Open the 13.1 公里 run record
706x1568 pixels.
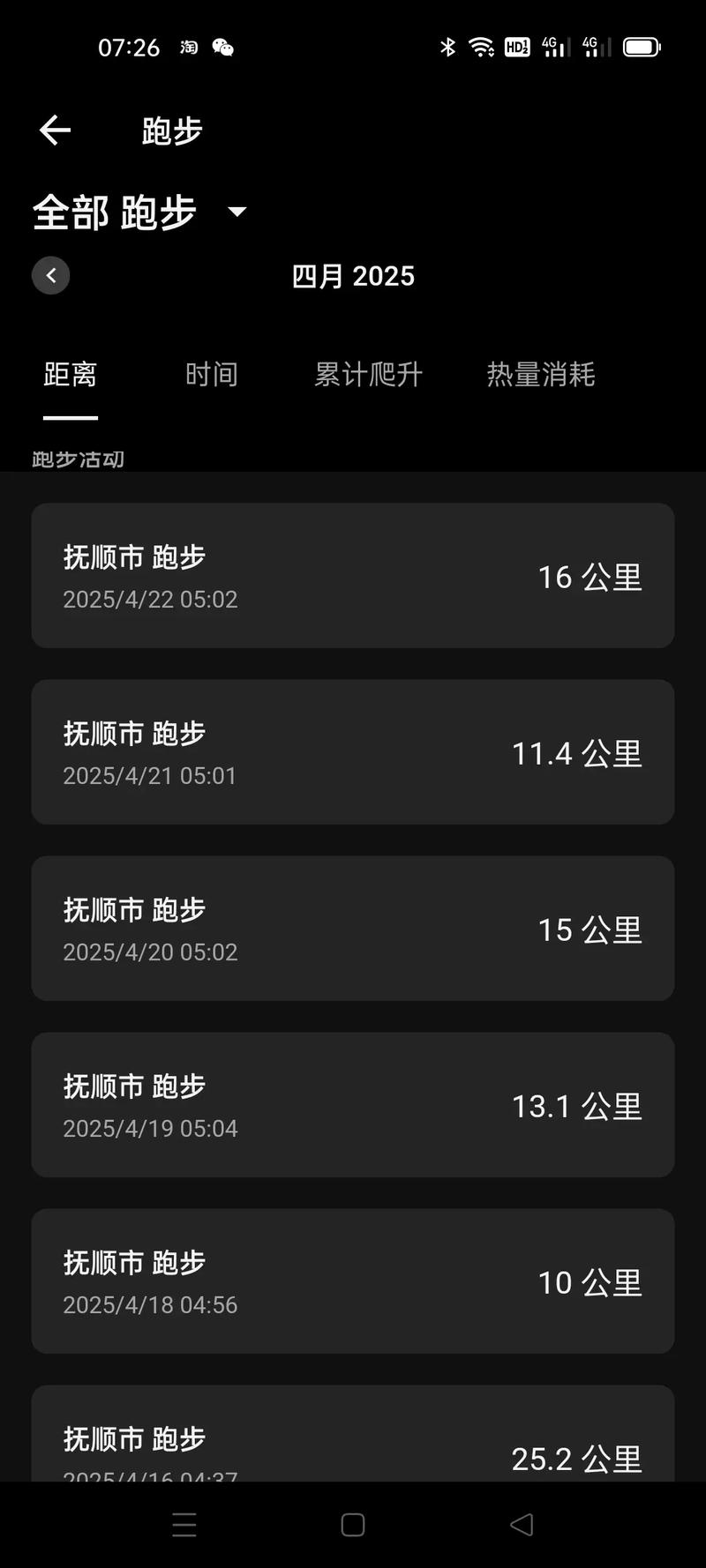(353, 1103)
